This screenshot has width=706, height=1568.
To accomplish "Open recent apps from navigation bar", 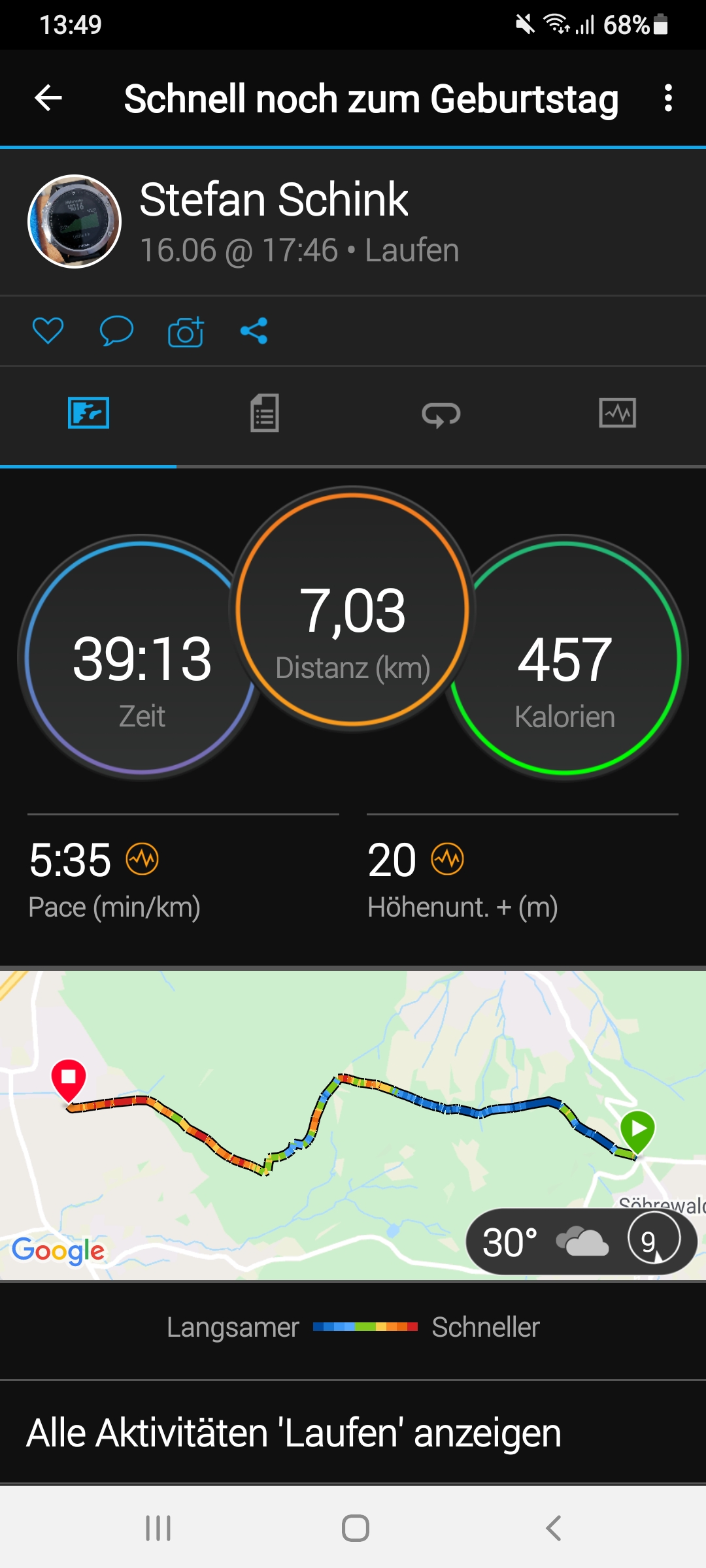I will coord(158,1528).
